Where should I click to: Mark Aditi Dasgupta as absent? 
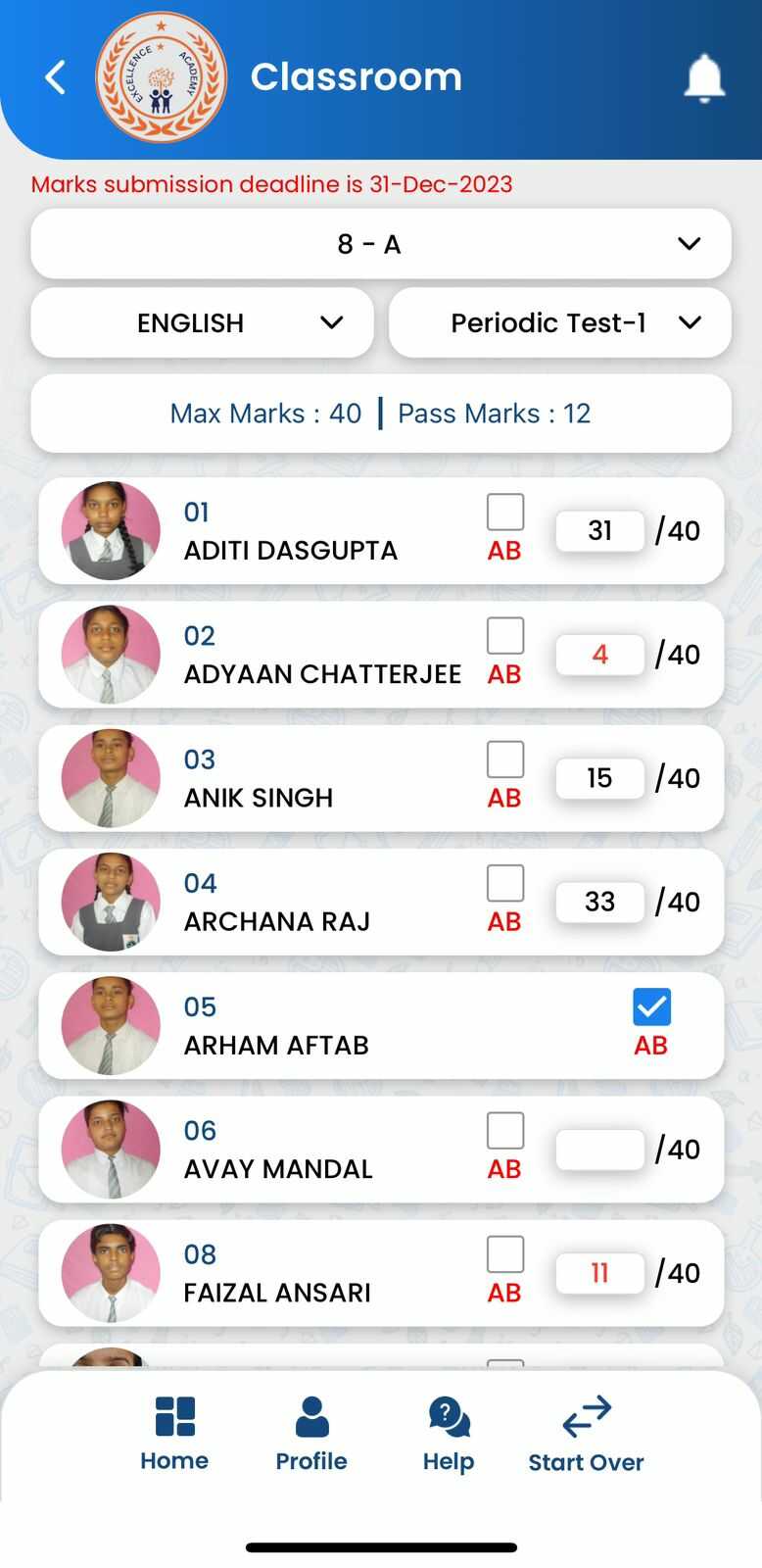click(x=505, y=513)
